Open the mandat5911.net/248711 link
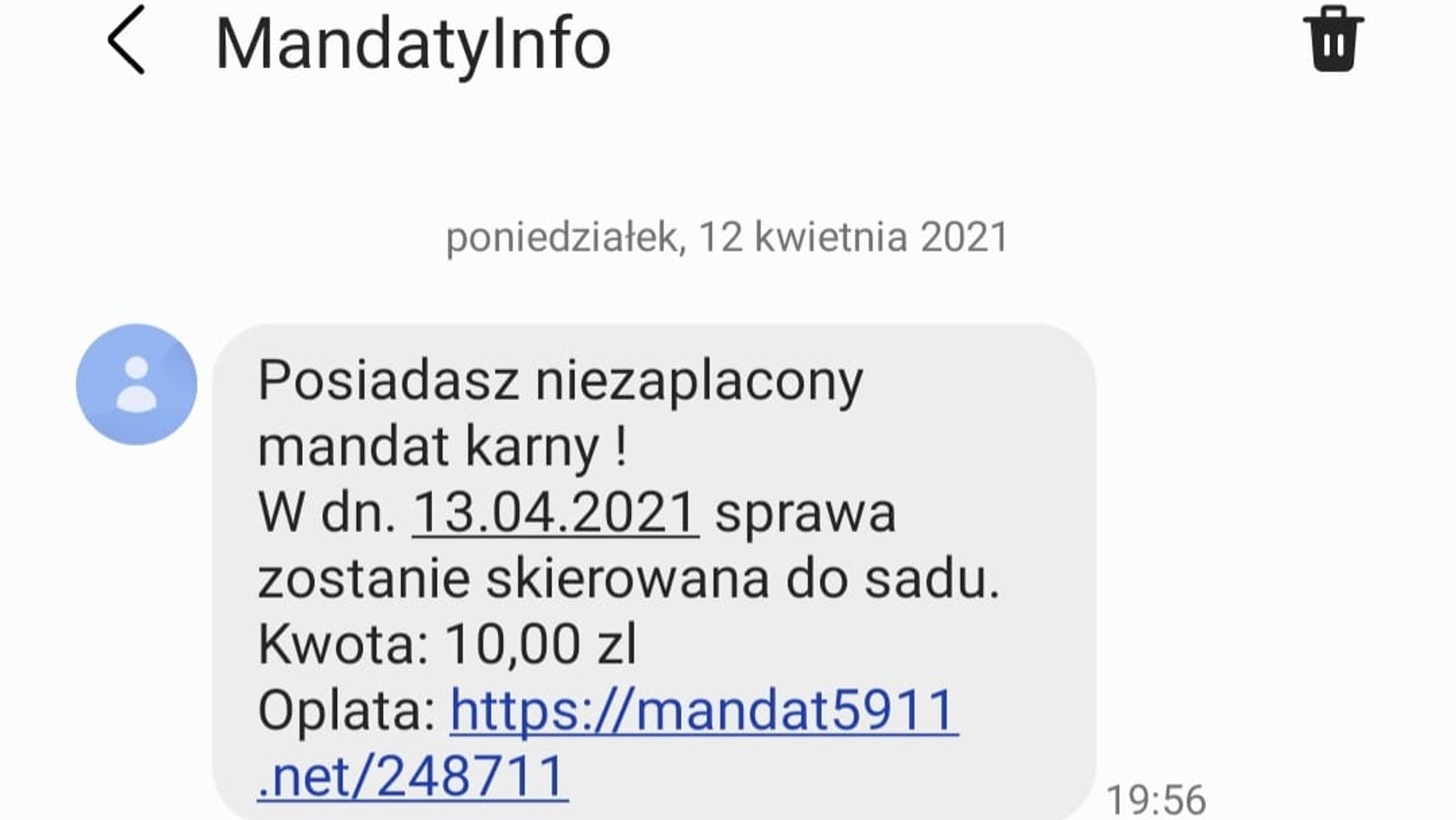The image size is (1456, 820). (703, 711)
